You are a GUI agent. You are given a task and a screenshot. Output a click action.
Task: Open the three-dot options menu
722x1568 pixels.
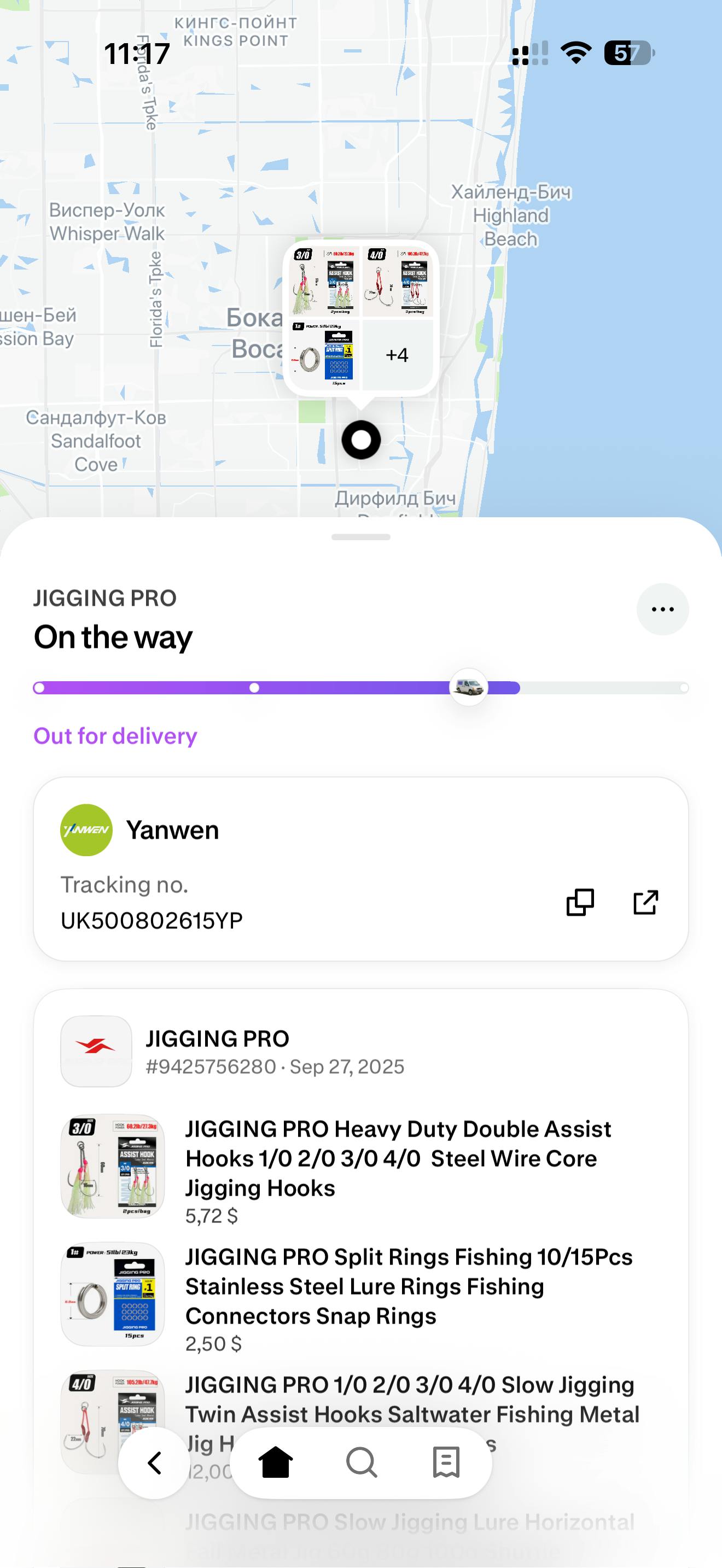(x=662, y=609)
